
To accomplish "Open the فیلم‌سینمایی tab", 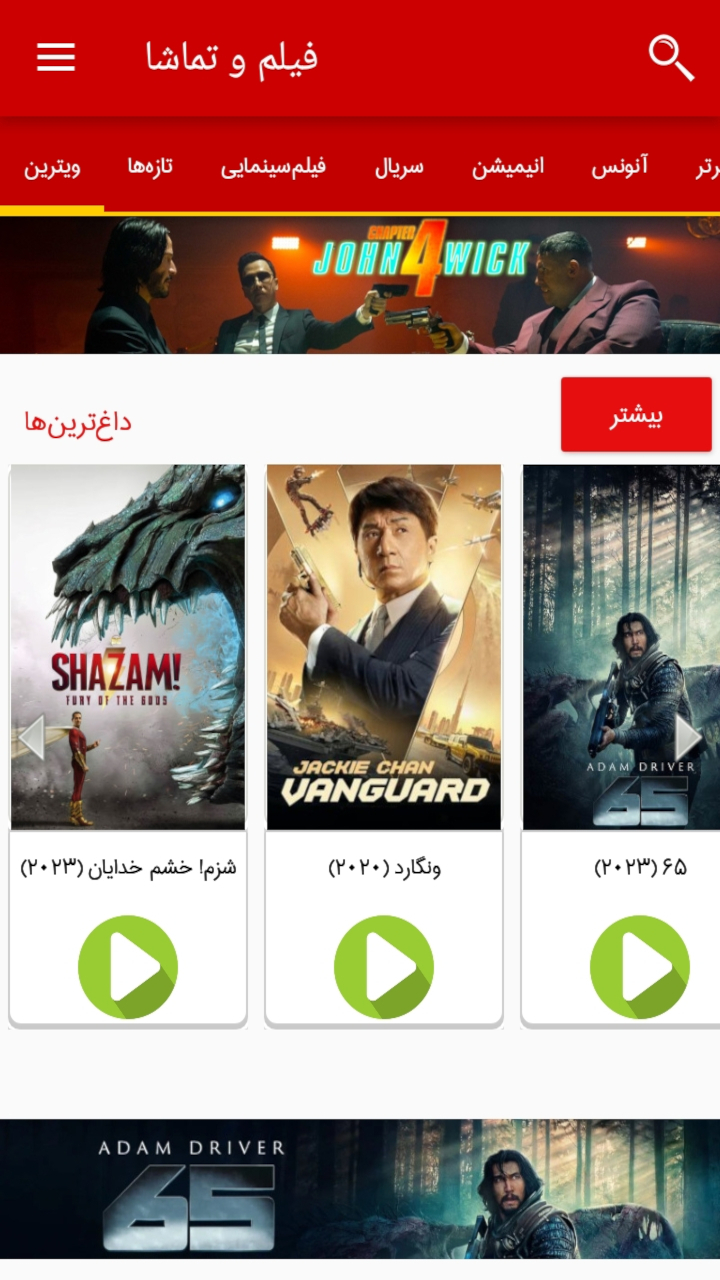I will [272, 166].
